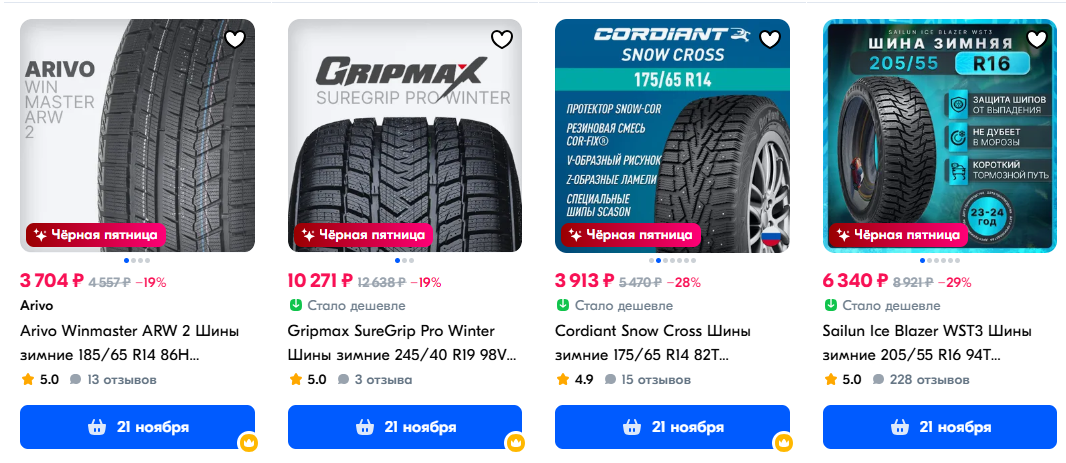Image resolution: width=1066 pixels, height=463 pixels.
Task: Add Arivo Winmaster ARW 2 to cart
Action: tap(137, 427)
